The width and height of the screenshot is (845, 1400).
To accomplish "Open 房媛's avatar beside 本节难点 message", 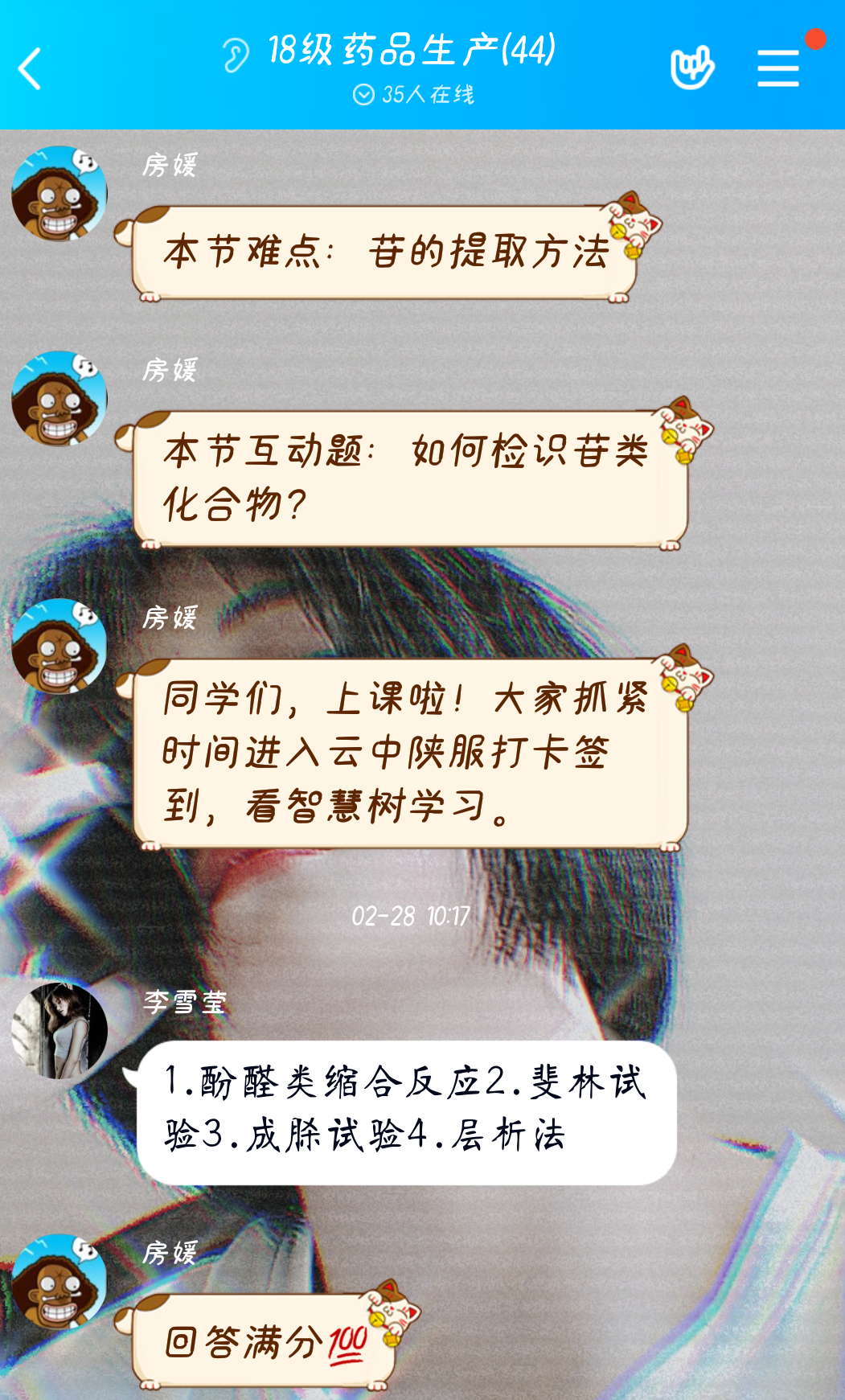I will [59, 194].
